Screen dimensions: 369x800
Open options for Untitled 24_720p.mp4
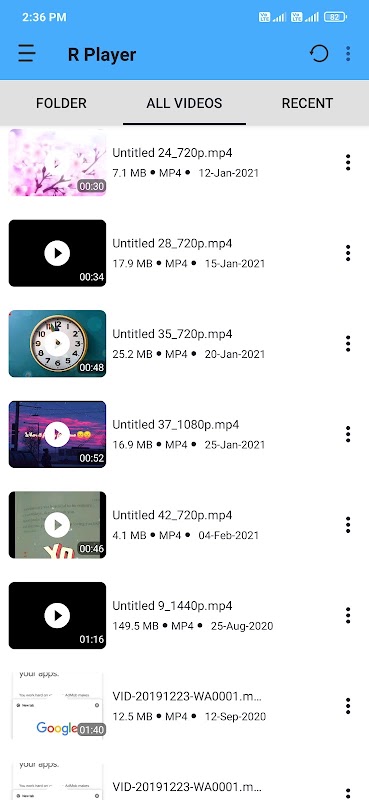(x=348, y=162)
